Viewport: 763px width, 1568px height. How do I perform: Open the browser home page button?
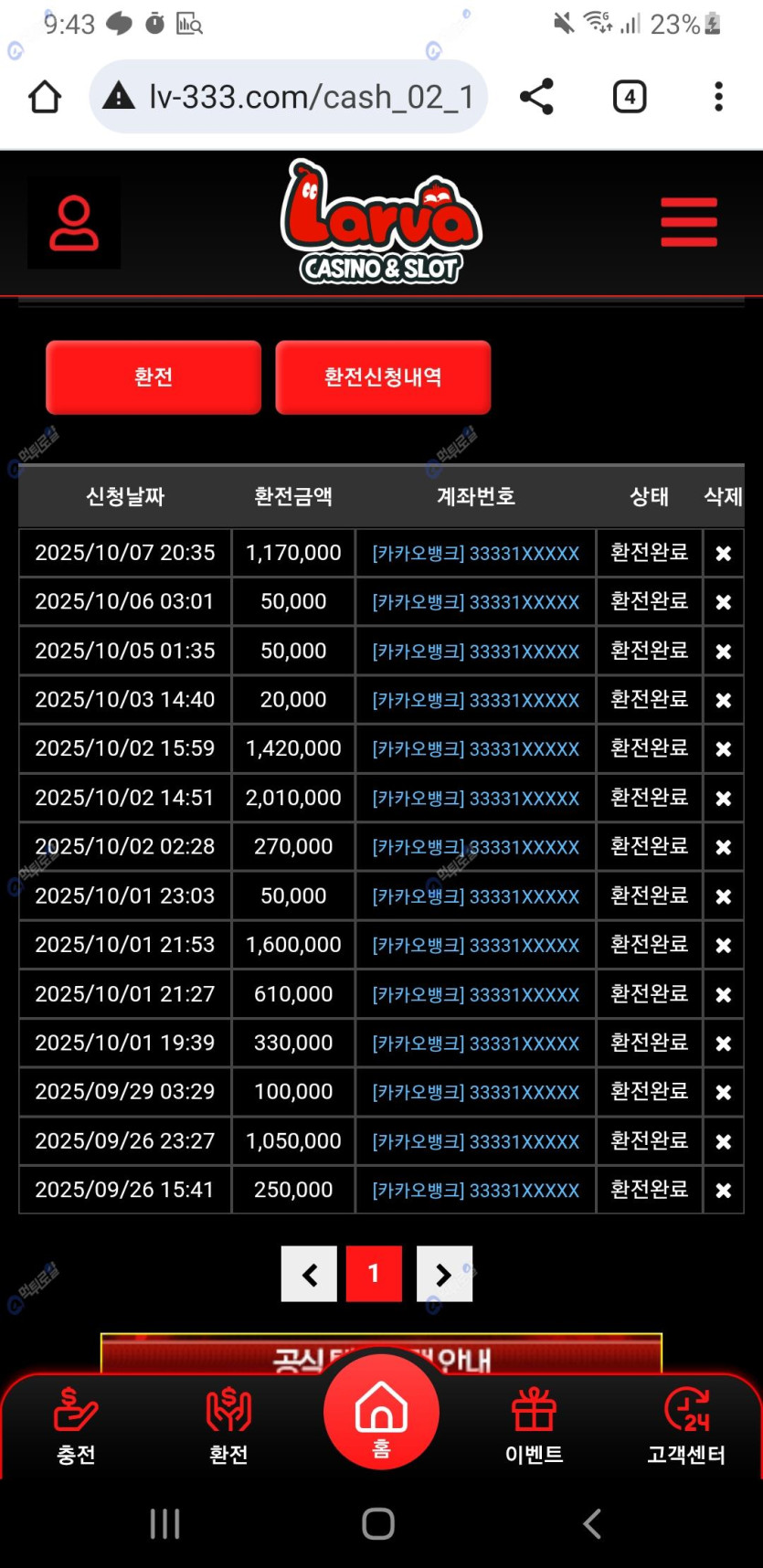pyautogui.click(x=45, y=97)
